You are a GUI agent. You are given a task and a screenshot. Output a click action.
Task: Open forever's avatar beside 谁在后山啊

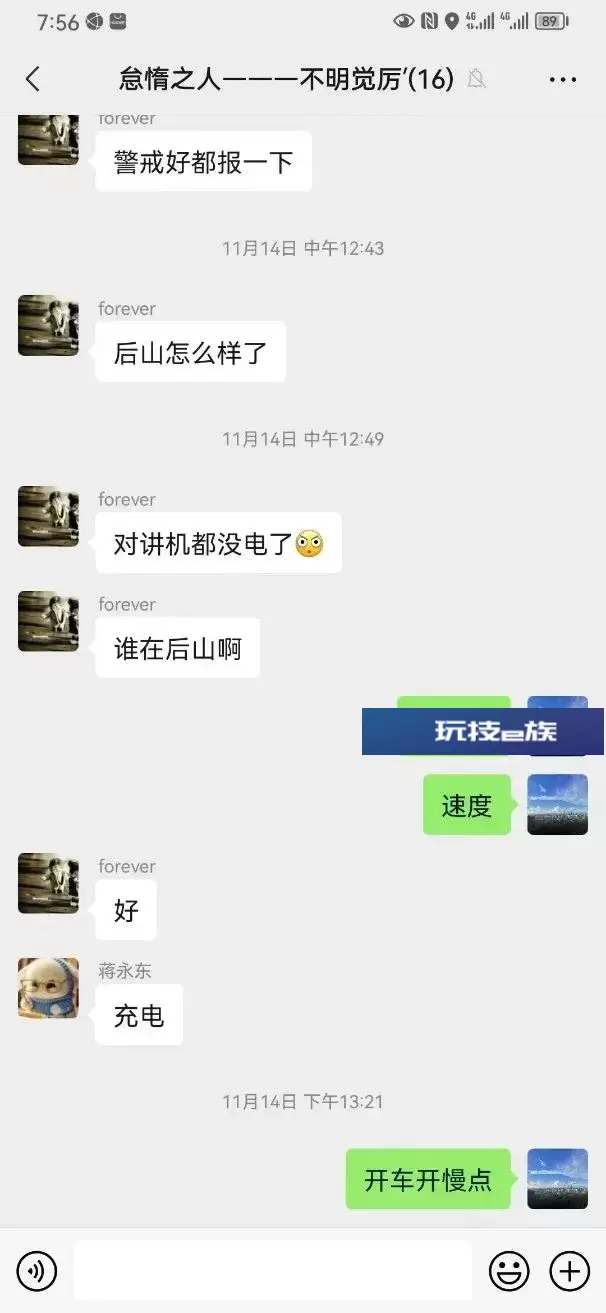48,621
